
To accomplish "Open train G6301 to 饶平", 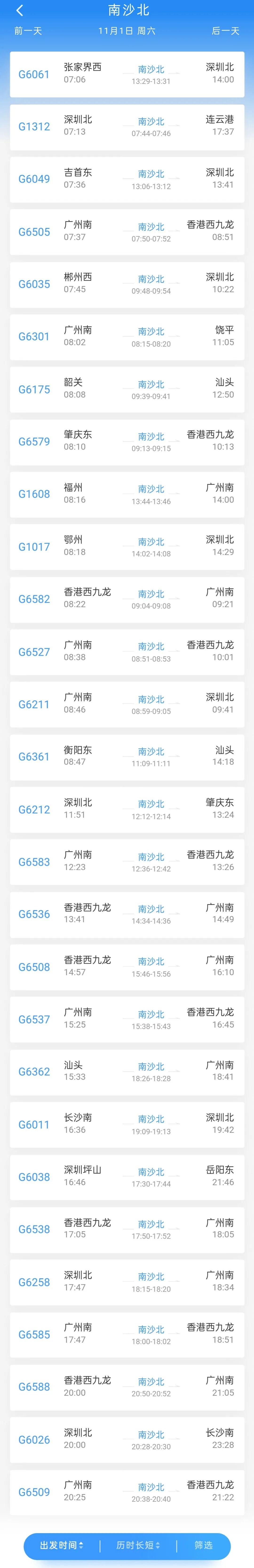I will pyautogui.click(x=127, y=337).
